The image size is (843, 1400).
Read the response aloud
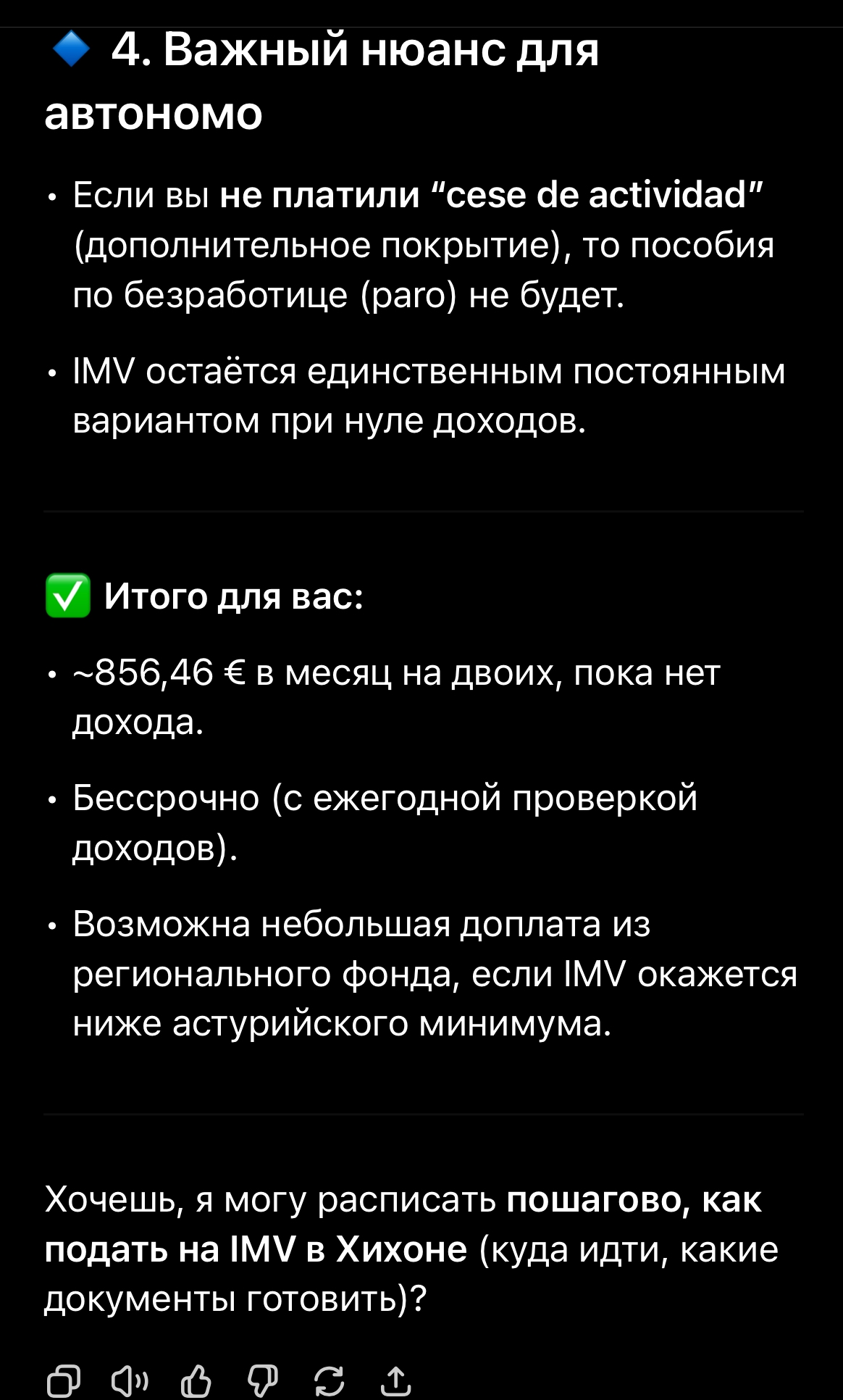[130, 1381]
